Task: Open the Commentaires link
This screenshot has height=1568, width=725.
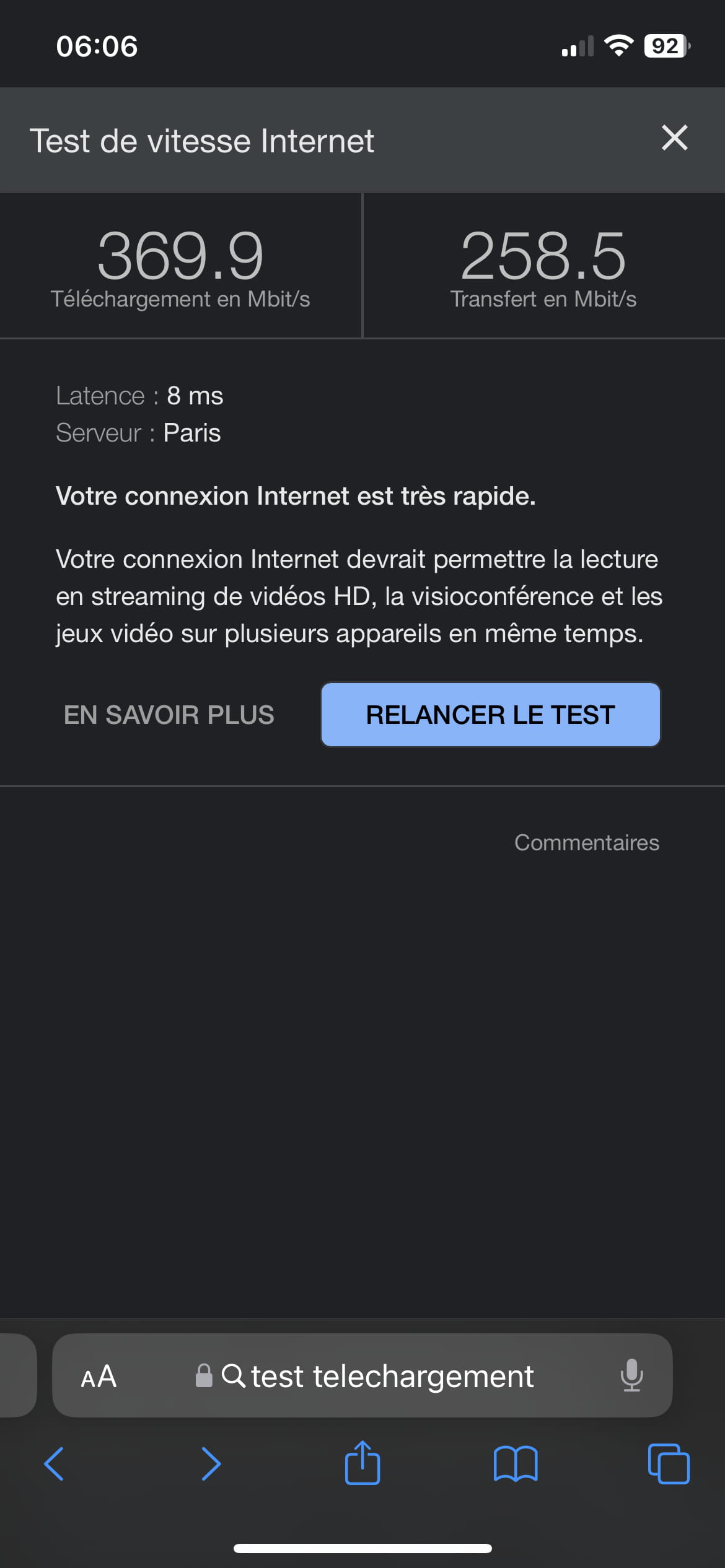Action: tap(586, 842)
